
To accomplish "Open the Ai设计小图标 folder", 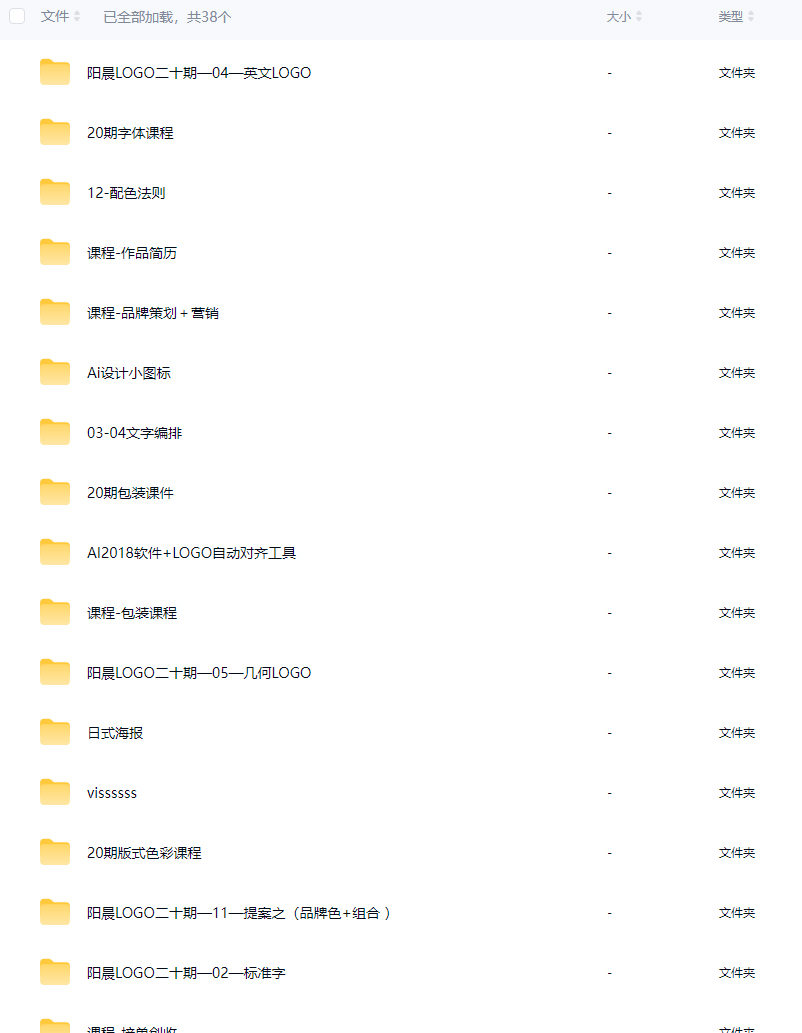I will [129, 373].
